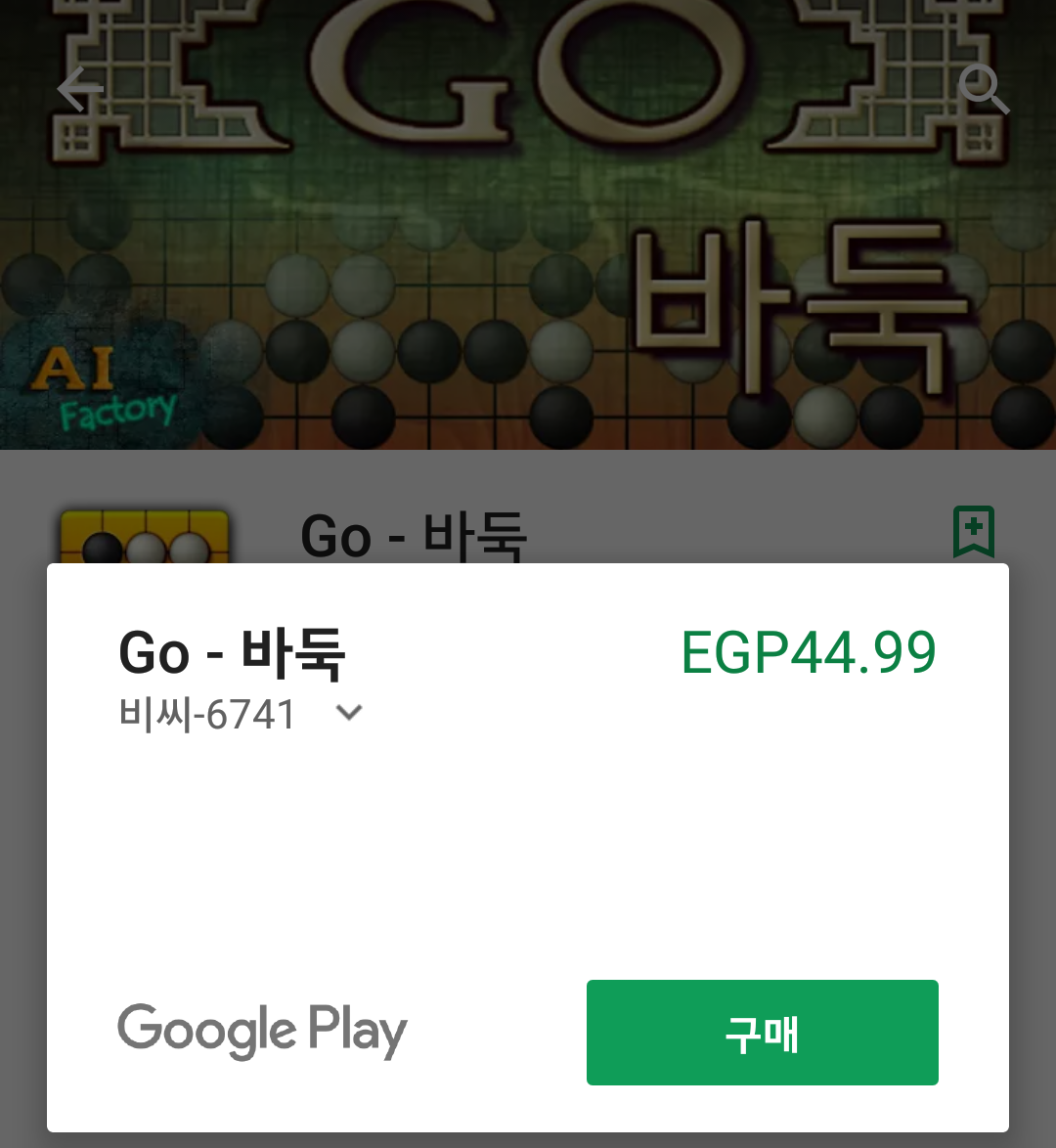Add Go - 바둑 to wishlist bookmark
This screenshot has width=1056, height=1148.
coord(973,532)
